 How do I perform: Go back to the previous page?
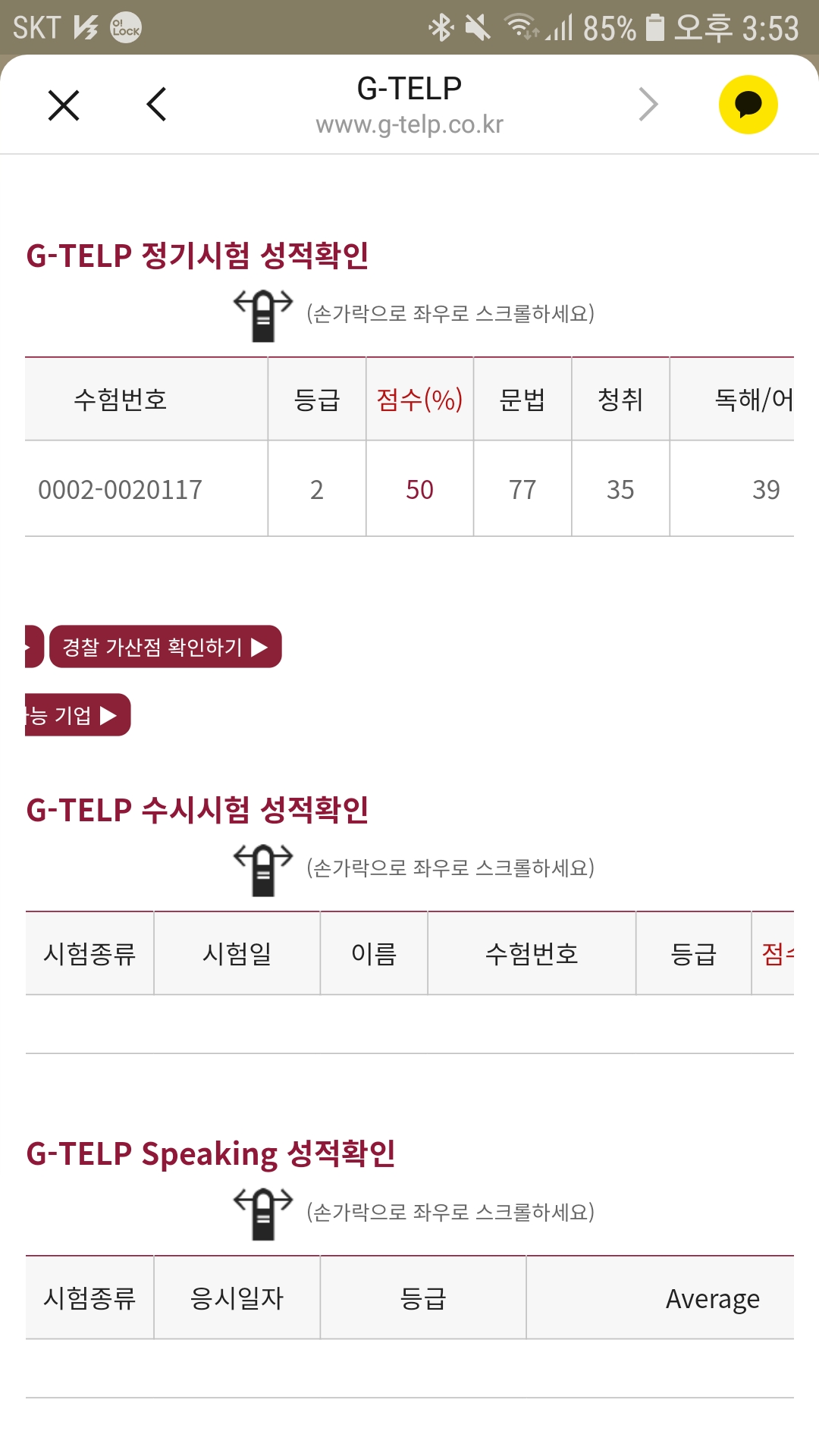[156, 105]
